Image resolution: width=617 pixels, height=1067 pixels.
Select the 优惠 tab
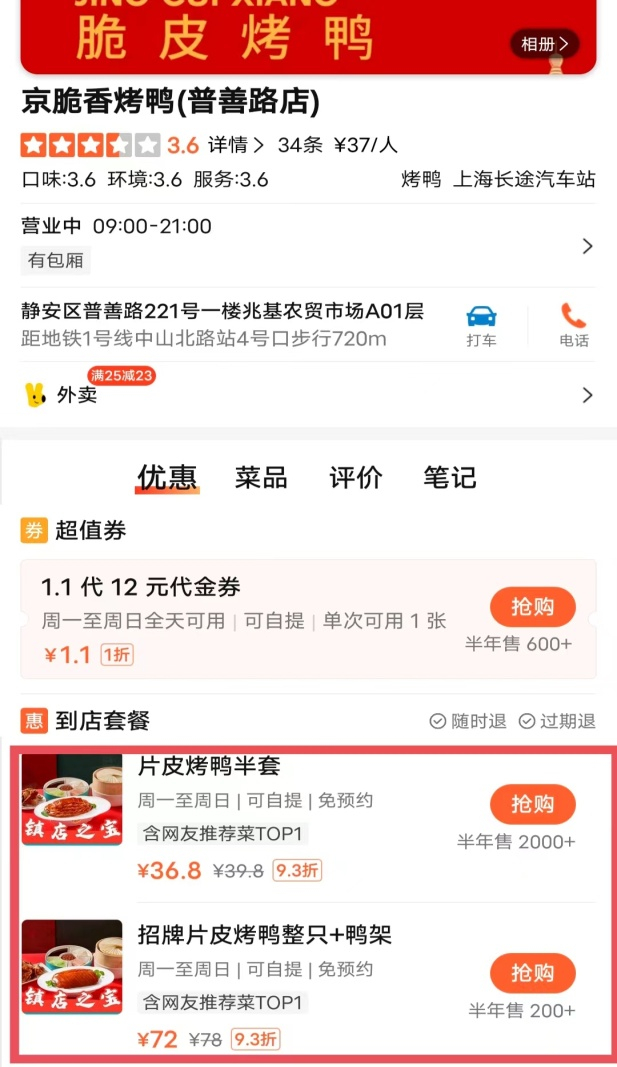(x=167, y=478)
